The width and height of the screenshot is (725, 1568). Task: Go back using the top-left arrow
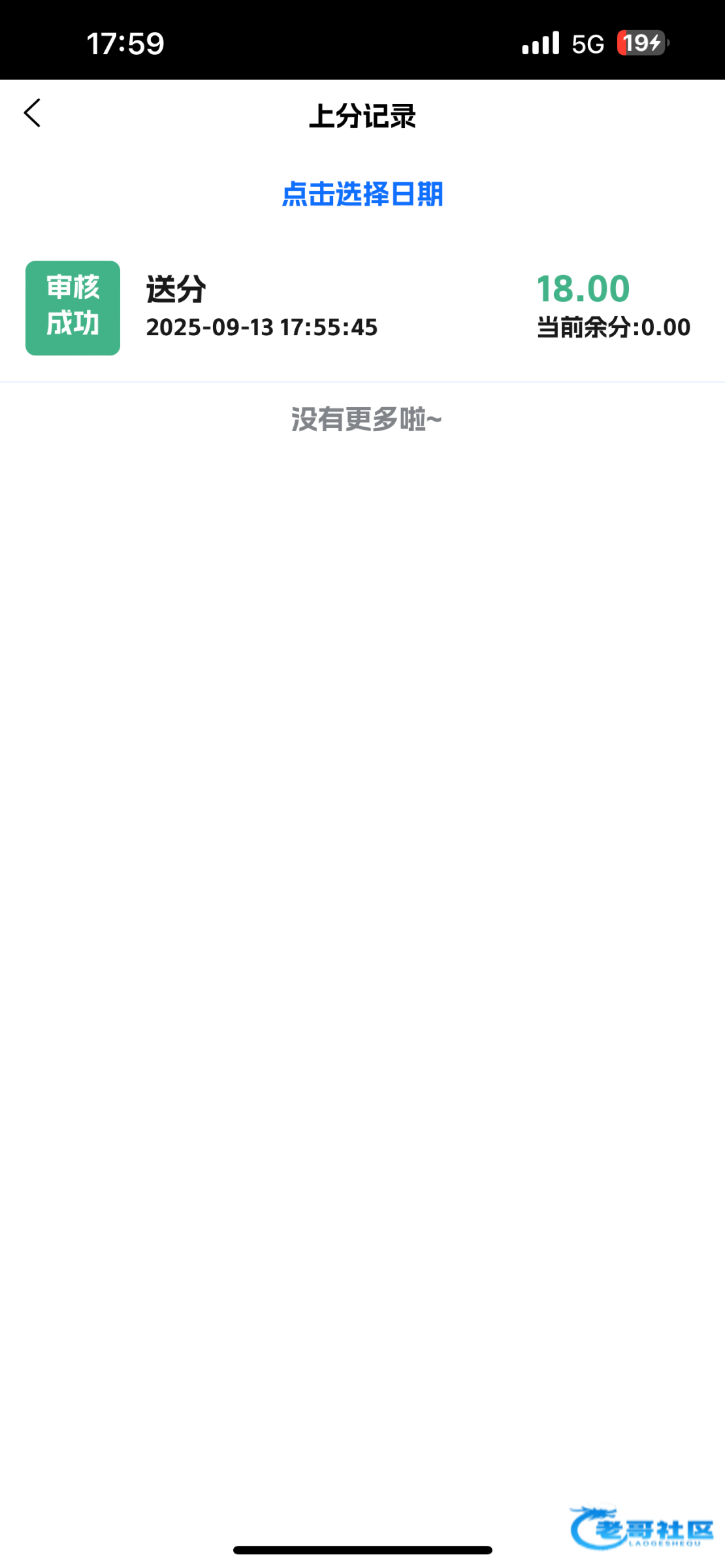coord(33,113)
